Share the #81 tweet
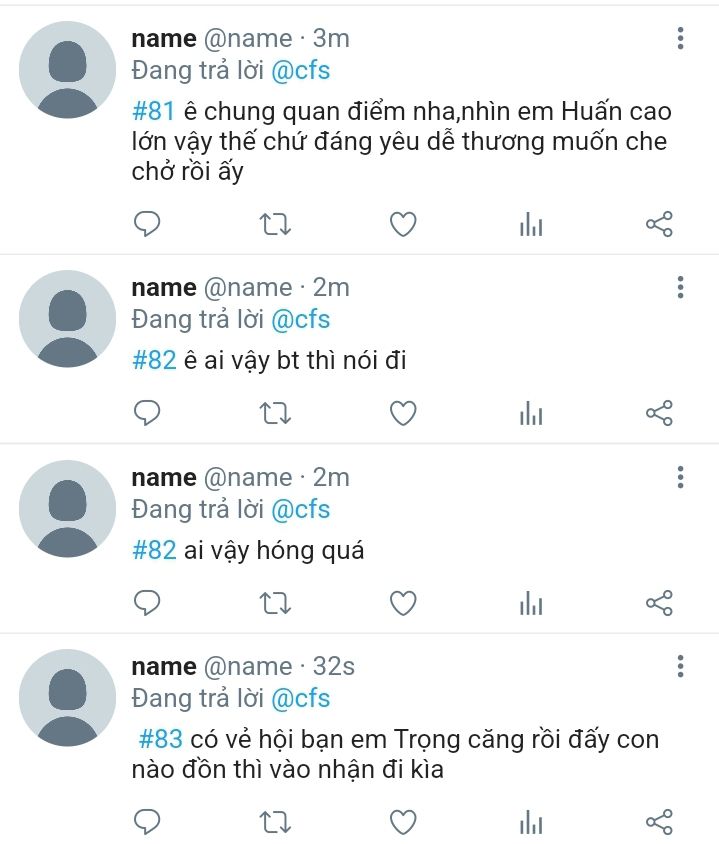The width and height of the screenshot is (719, 844). [x=659, y=225]
